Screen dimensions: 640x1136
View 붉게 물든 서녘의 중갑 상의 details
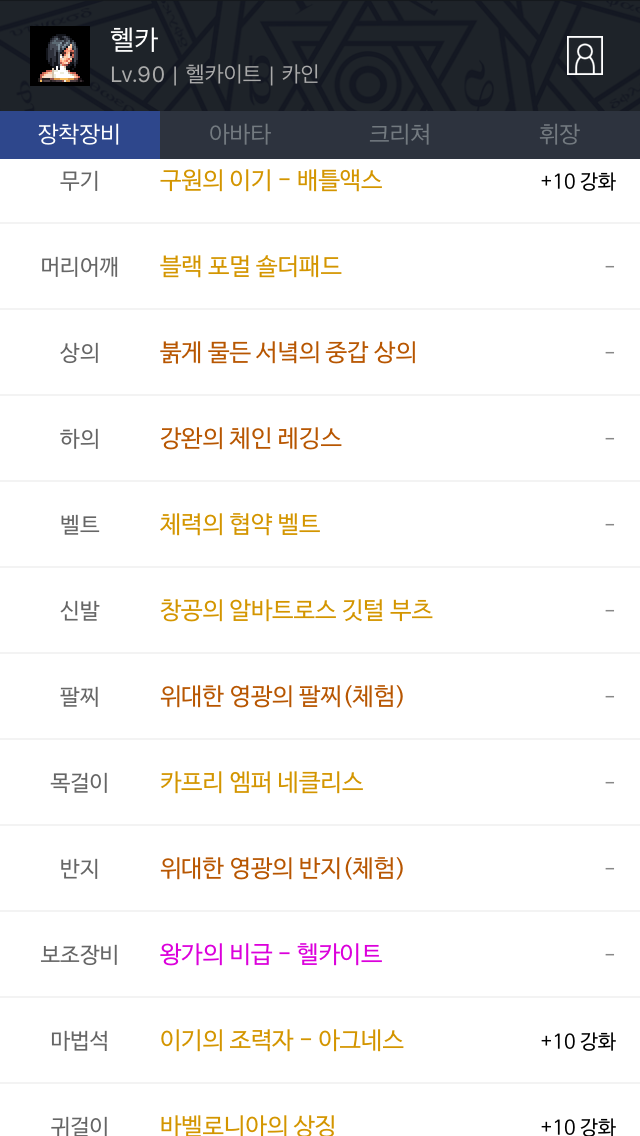[288, 353]
